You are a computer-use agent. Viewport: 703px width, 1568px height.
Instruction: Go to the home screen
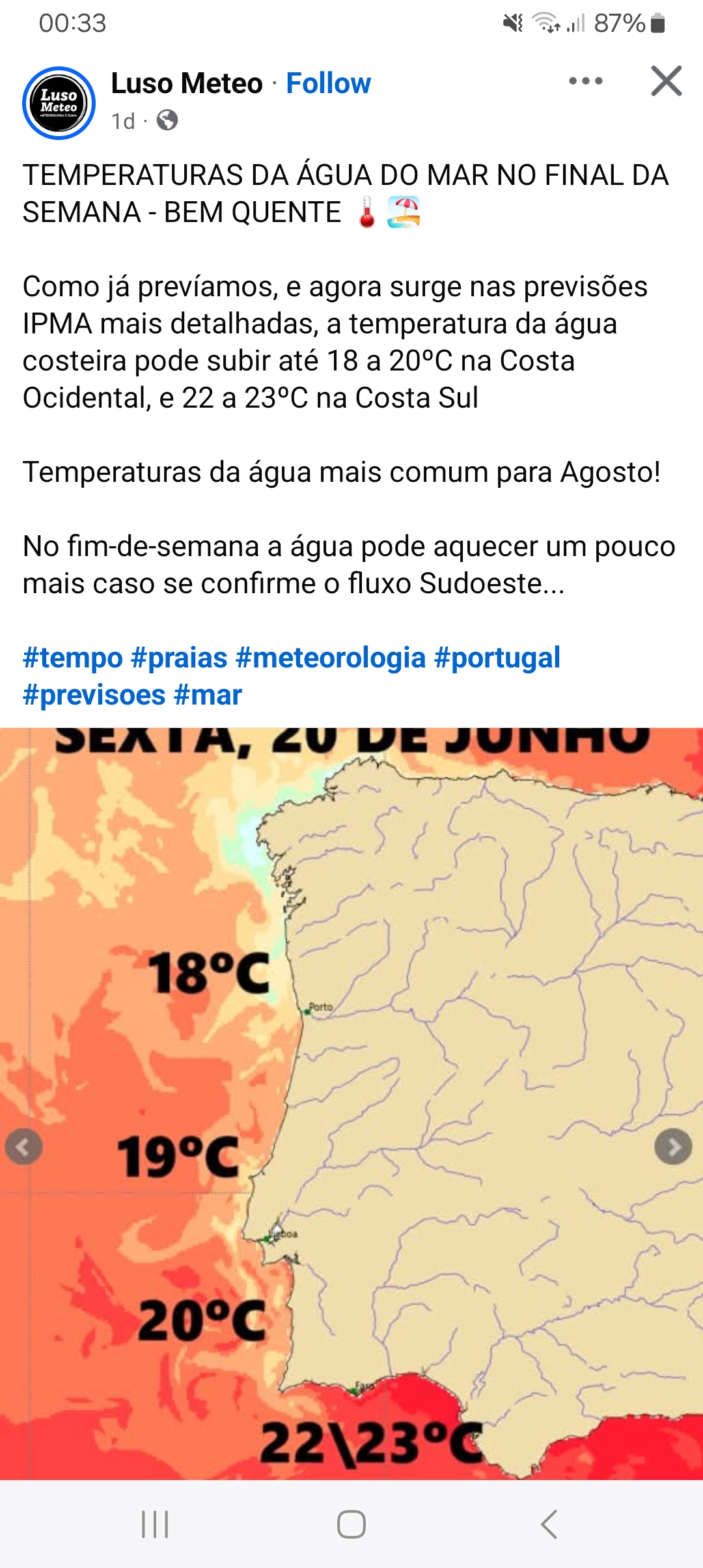[351, 1524]
